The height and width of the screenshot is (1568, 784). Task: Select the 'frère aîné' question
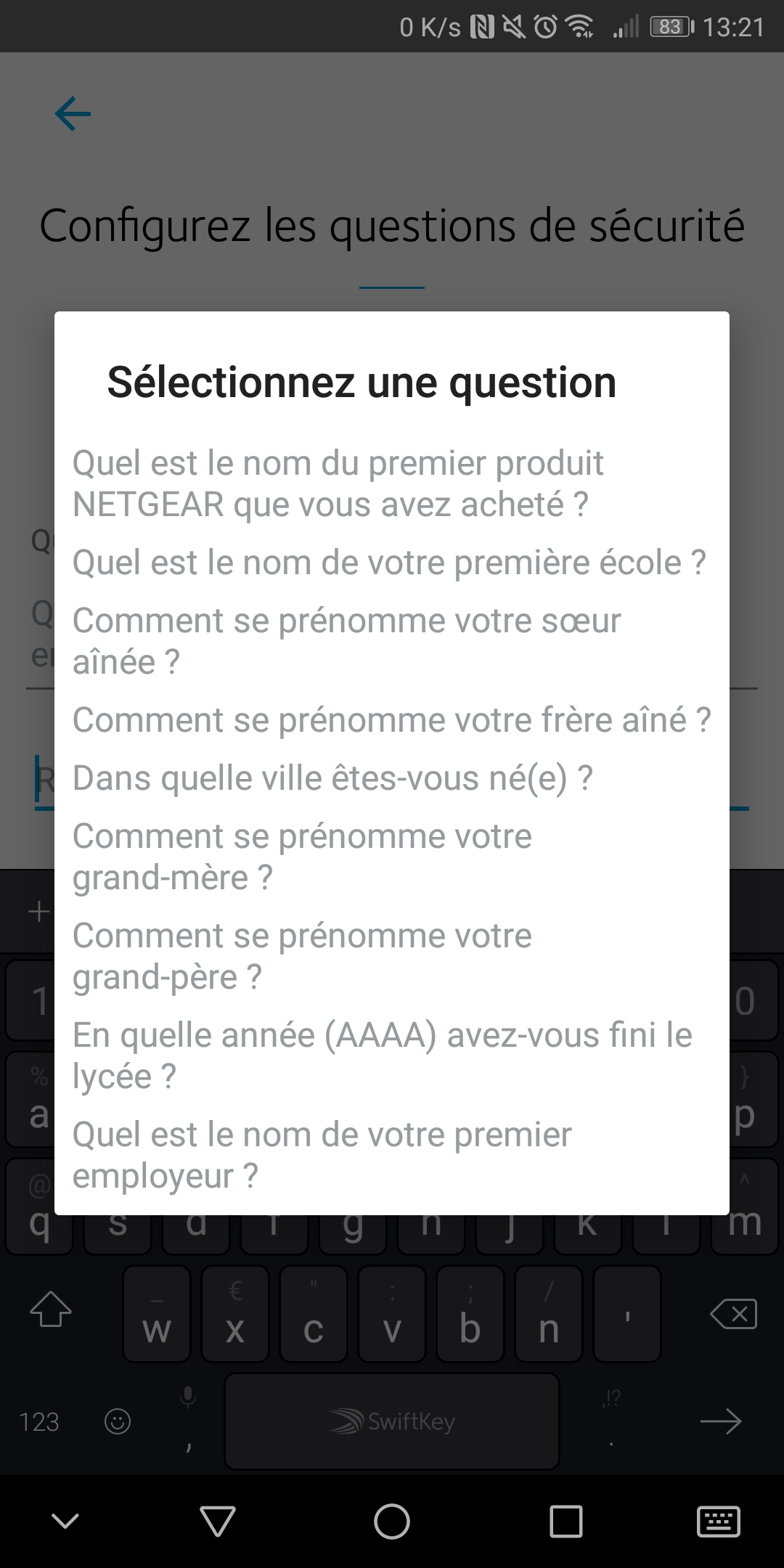[392, 720]
